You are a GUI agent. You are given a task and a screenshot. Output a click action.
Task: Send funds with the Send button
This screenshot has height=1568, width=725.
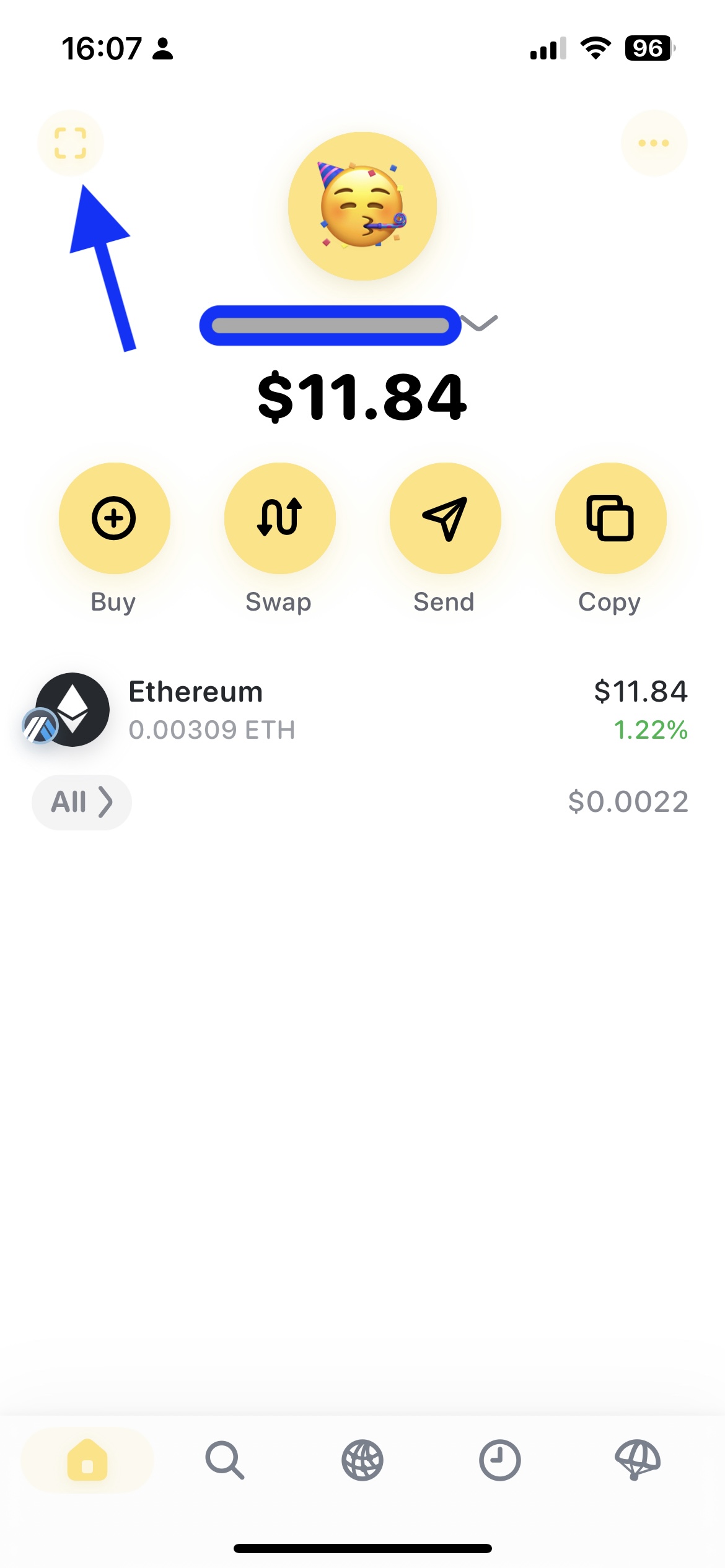click(445, 518)
